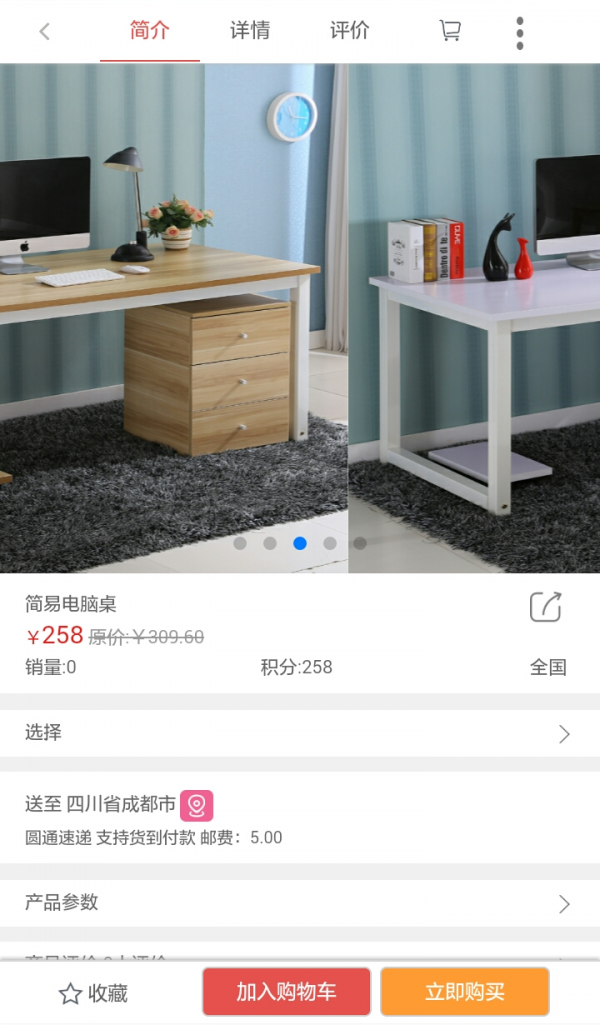Open the shopping cart icon
This screenshot has width=600, height=1025.
(450, 31)
